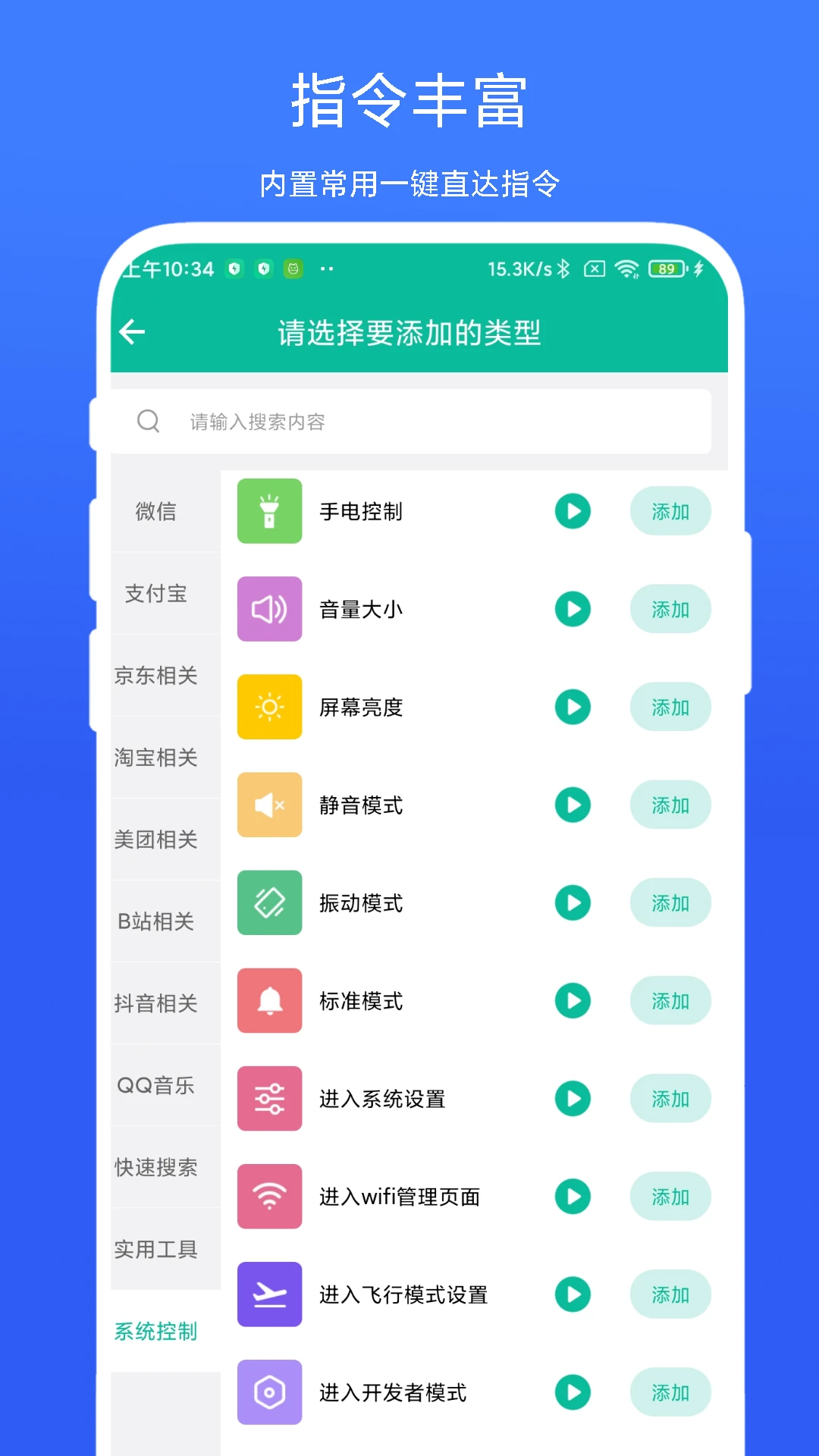819x1456 pixels.
Task: Switch to the 实用工具 category
Action: pos(155,1250)
